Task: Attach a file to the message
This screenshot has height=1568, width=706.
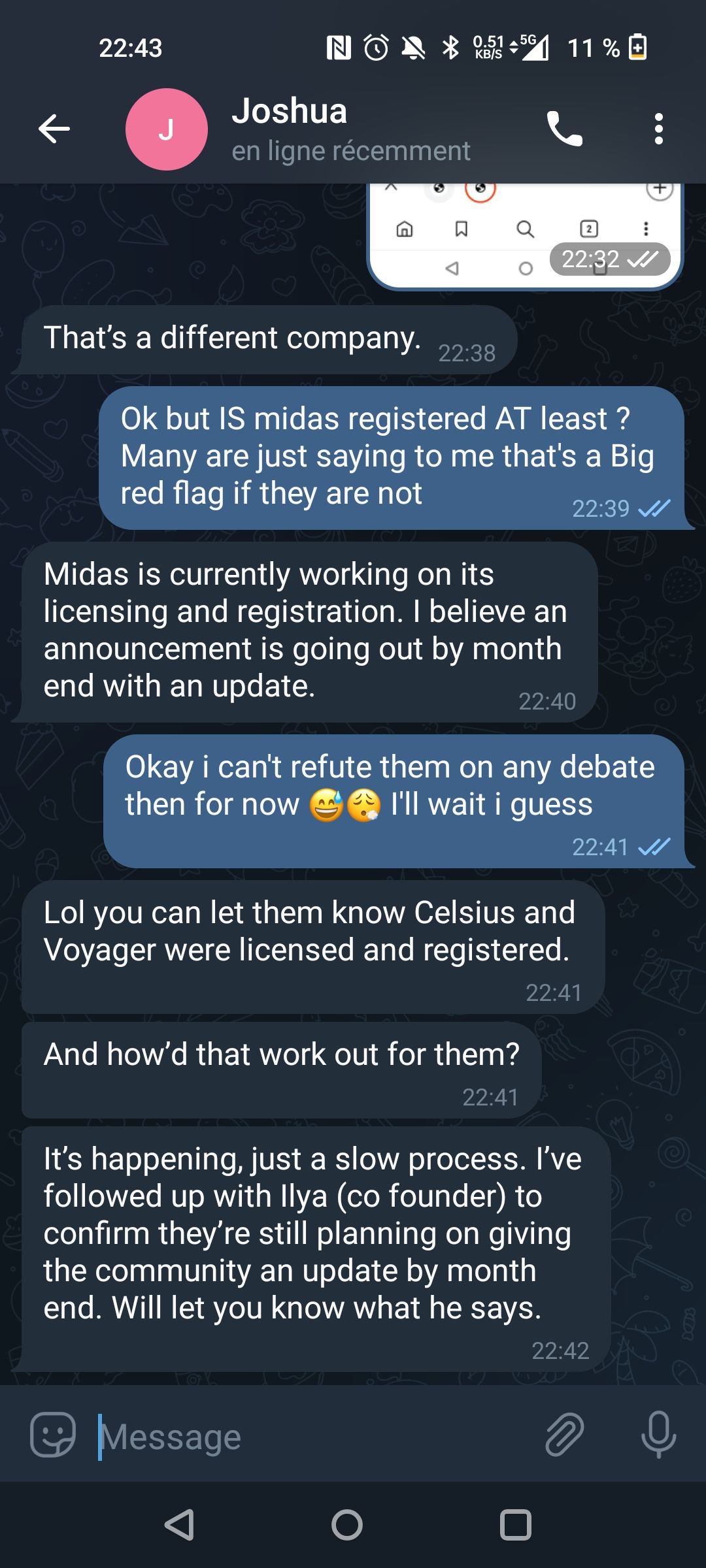Action: (x=564, y=1435)
